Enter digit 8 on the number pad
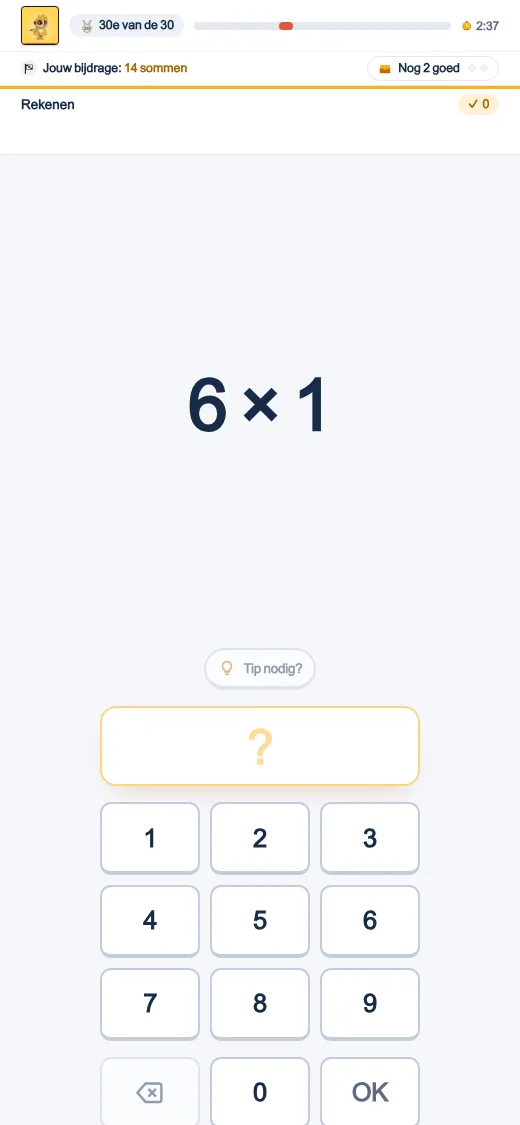Screen dimensions: 520x1125 (260, 1004)
